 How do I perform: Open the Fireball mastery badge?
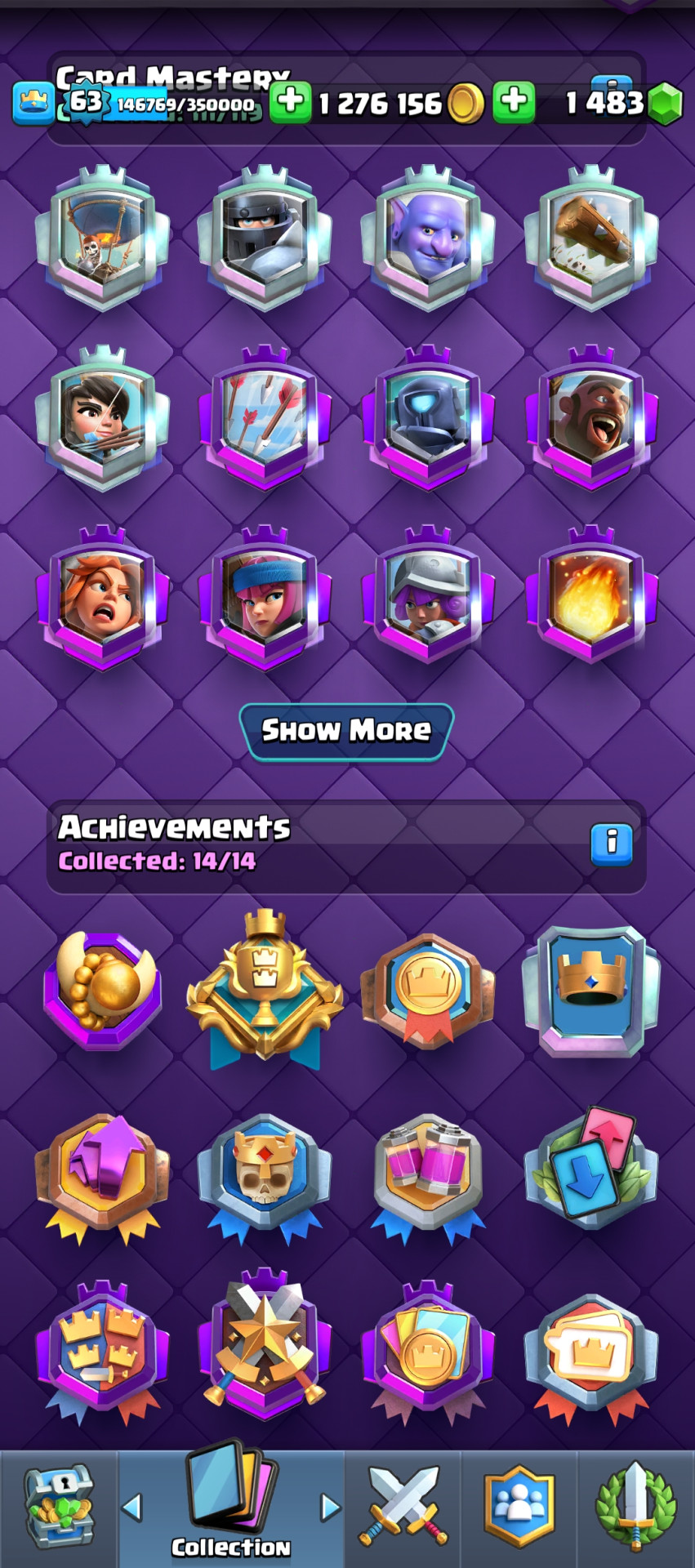[591, 597]
